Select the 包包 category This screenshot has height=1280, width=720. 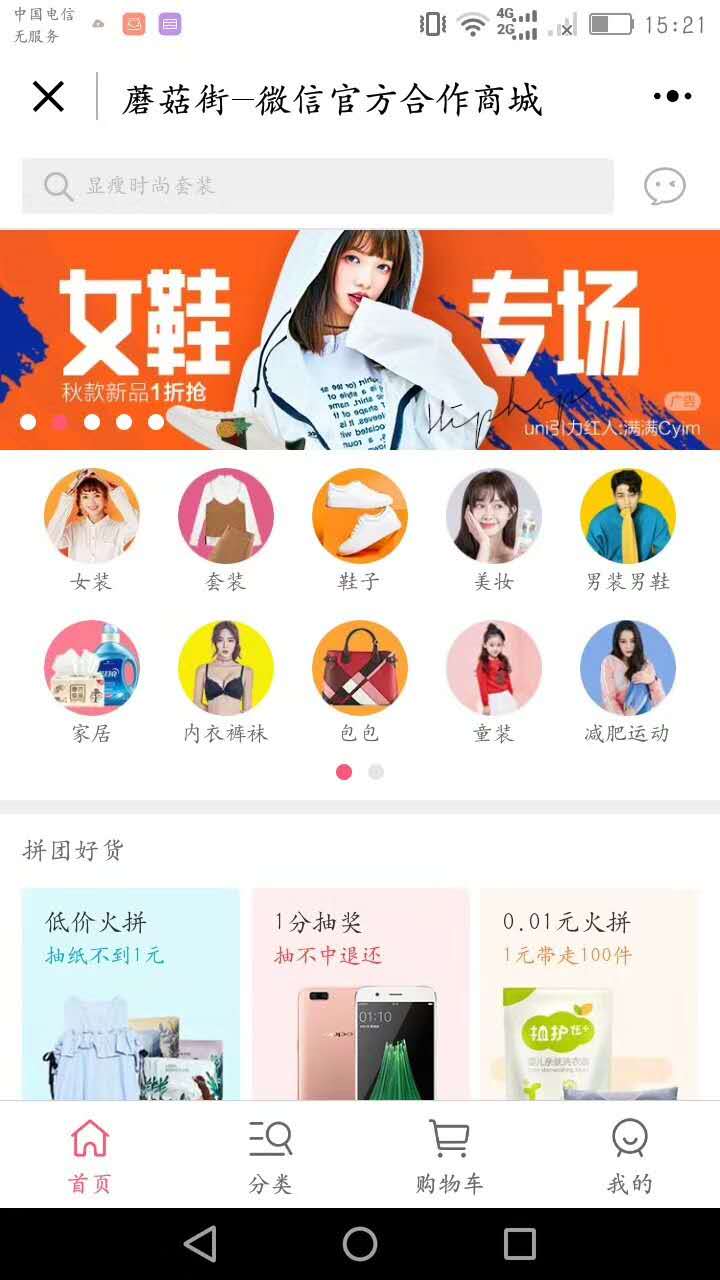point(359,682)
